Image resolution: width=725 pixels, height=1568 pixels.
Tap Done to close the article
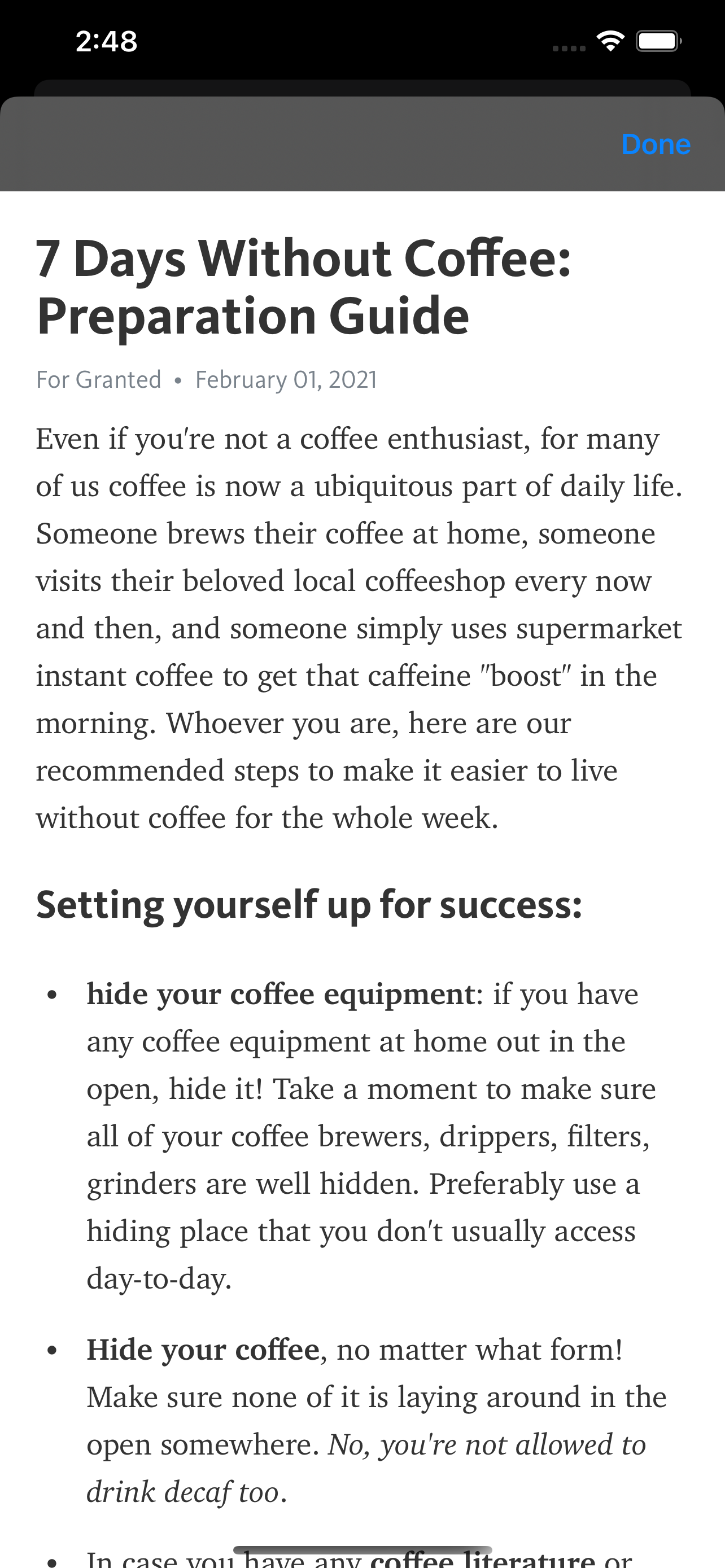click(656, 145)
